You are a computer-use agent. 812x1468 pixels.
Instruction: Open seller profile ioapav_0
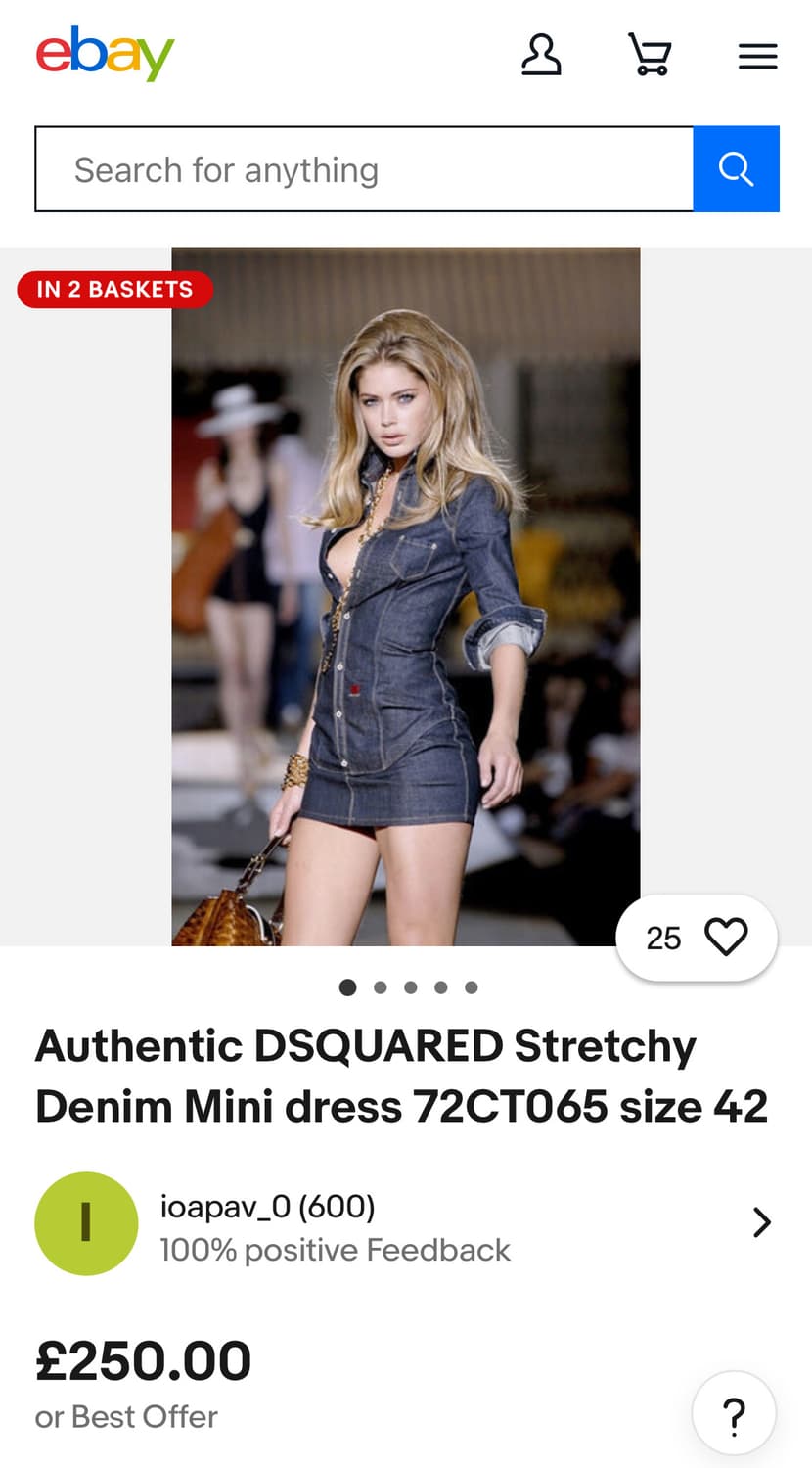coord(267,1207)
